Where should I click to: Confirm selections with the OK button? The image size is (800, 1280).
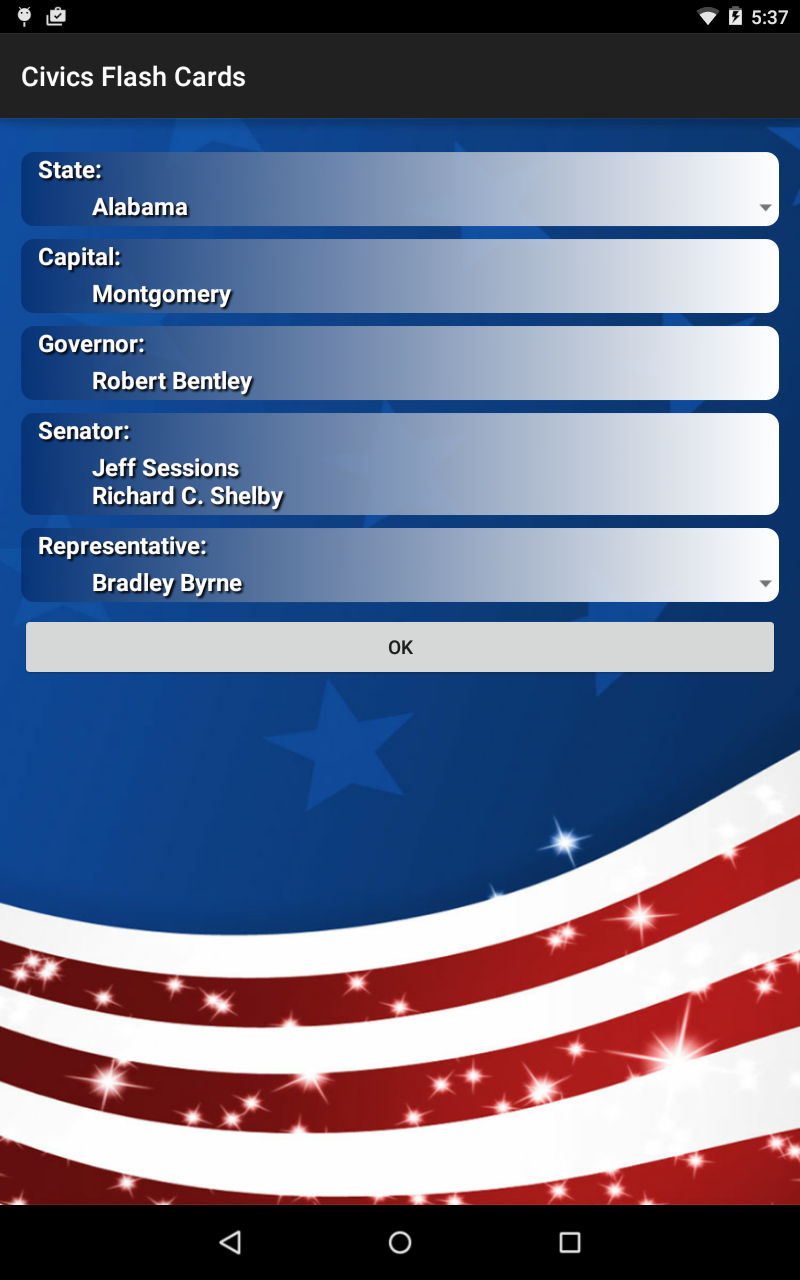click(400, 647)
